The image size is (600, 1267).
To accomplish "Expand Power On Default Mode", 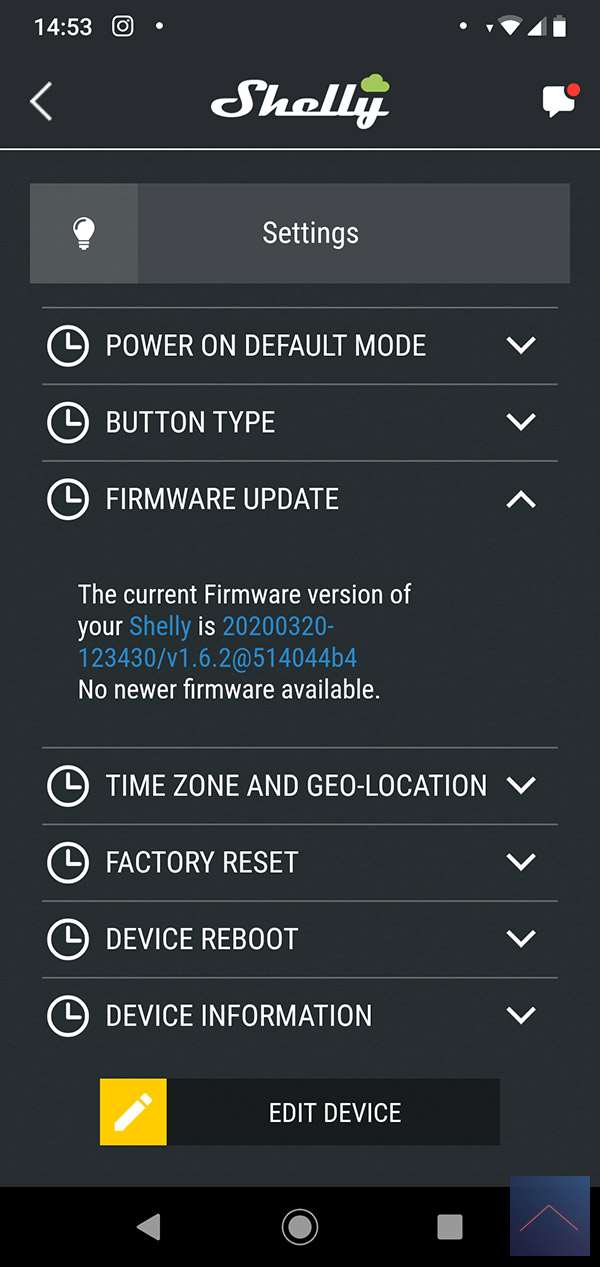I will coord(300,346).
